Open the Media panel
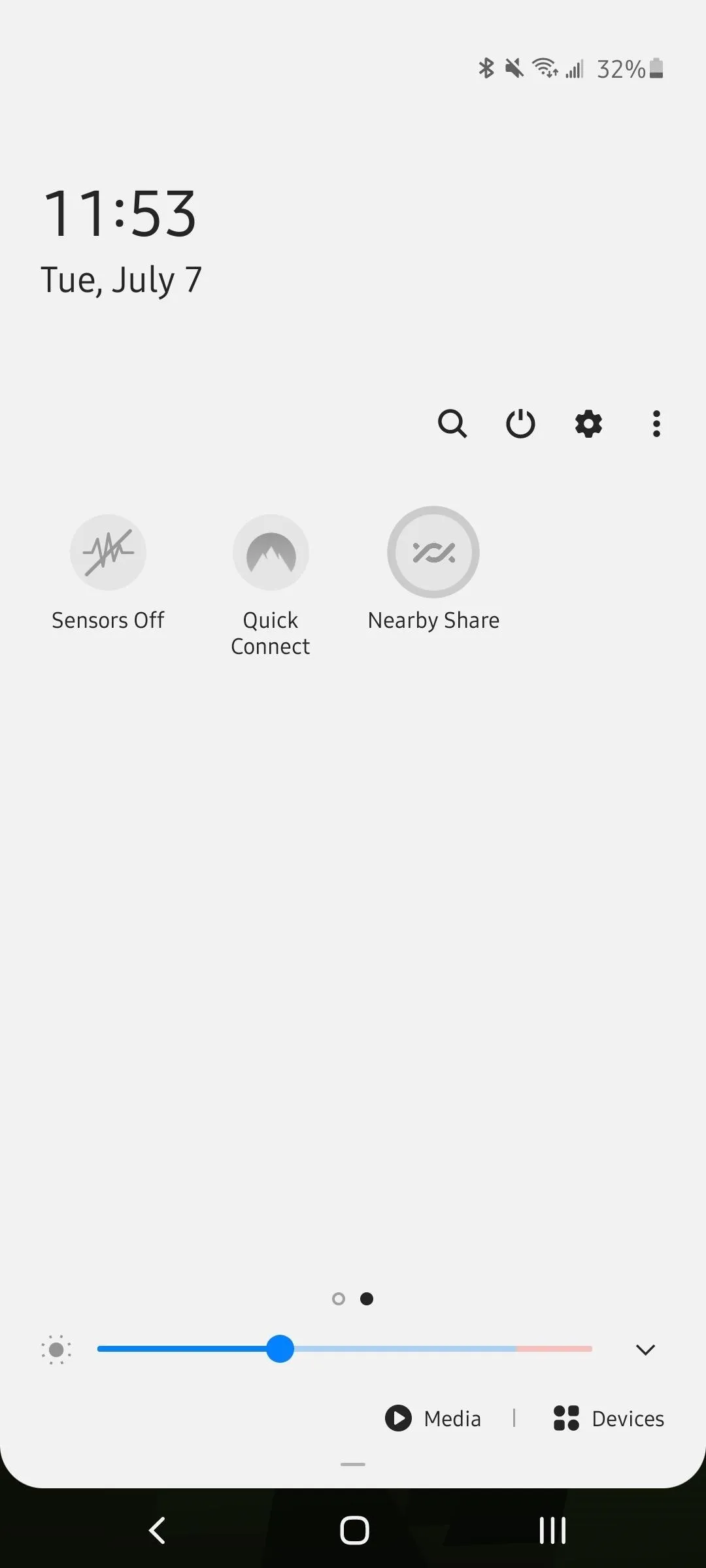 coord(433,1418)
